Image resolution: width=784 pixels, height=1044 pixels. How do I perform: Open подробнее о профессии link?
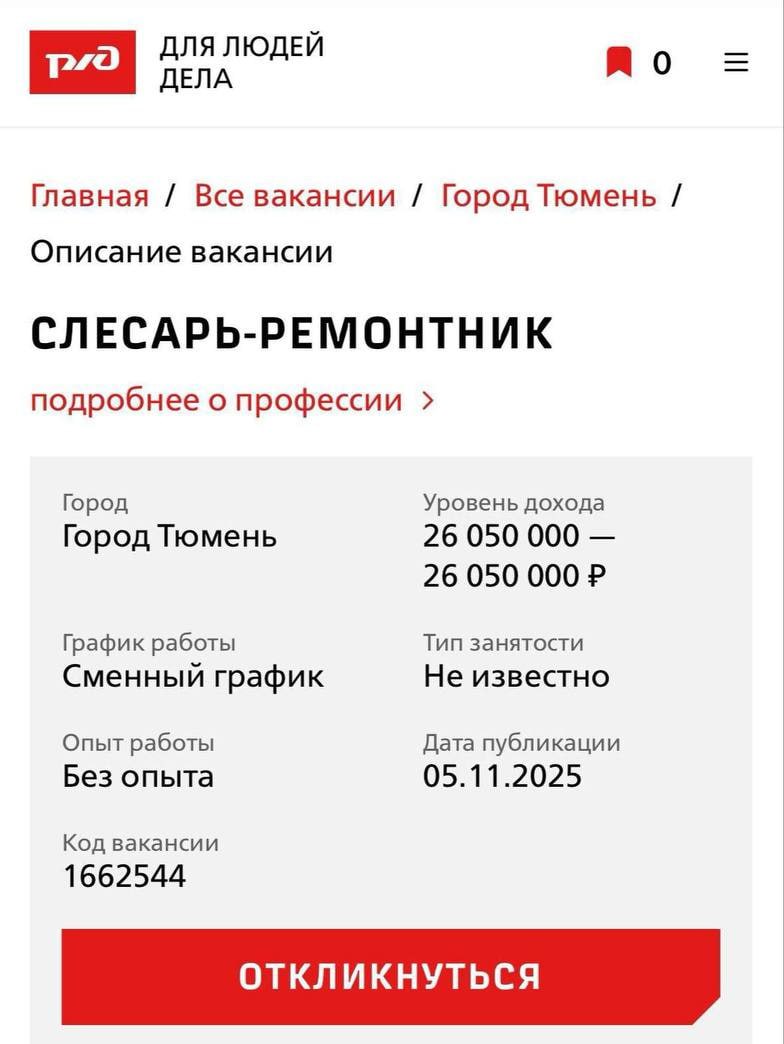[x=232, y=401]
